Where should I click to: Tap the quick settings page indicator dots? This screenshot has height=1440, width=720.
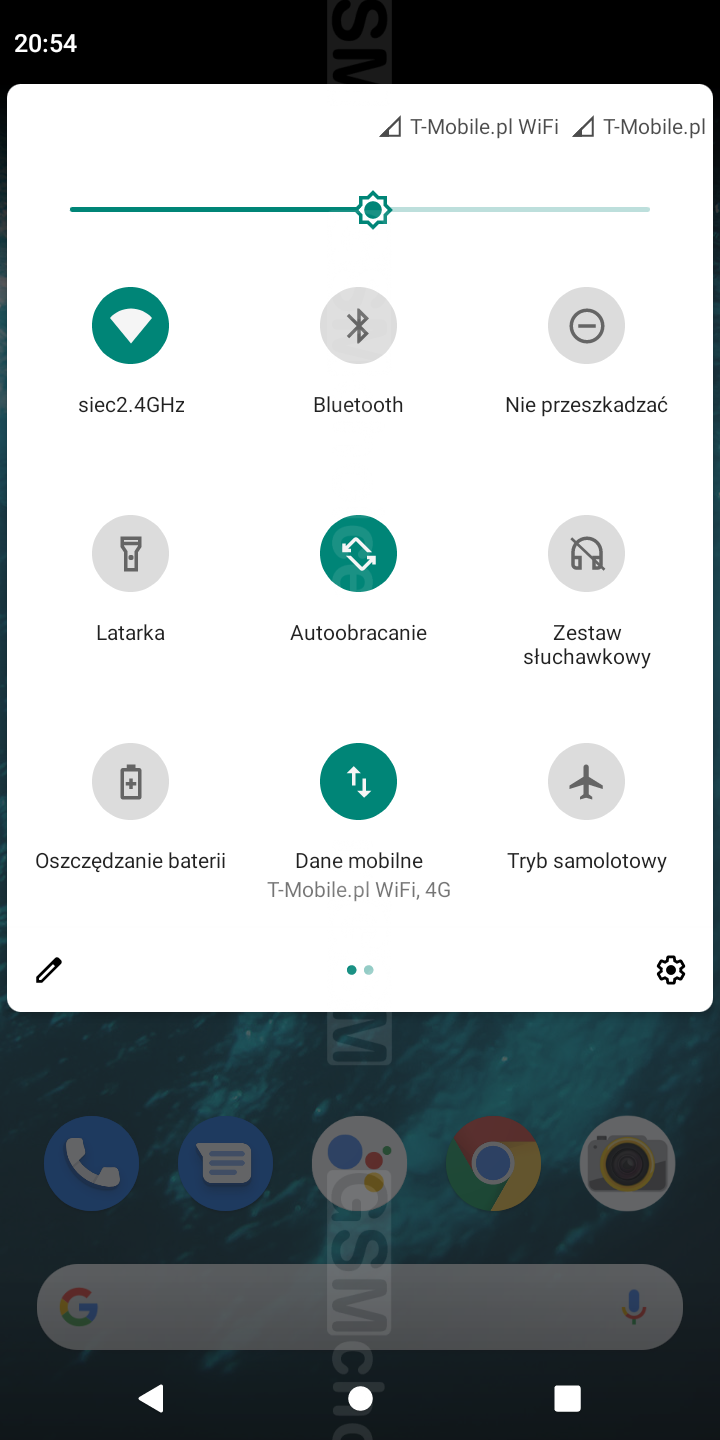(360, 970)
